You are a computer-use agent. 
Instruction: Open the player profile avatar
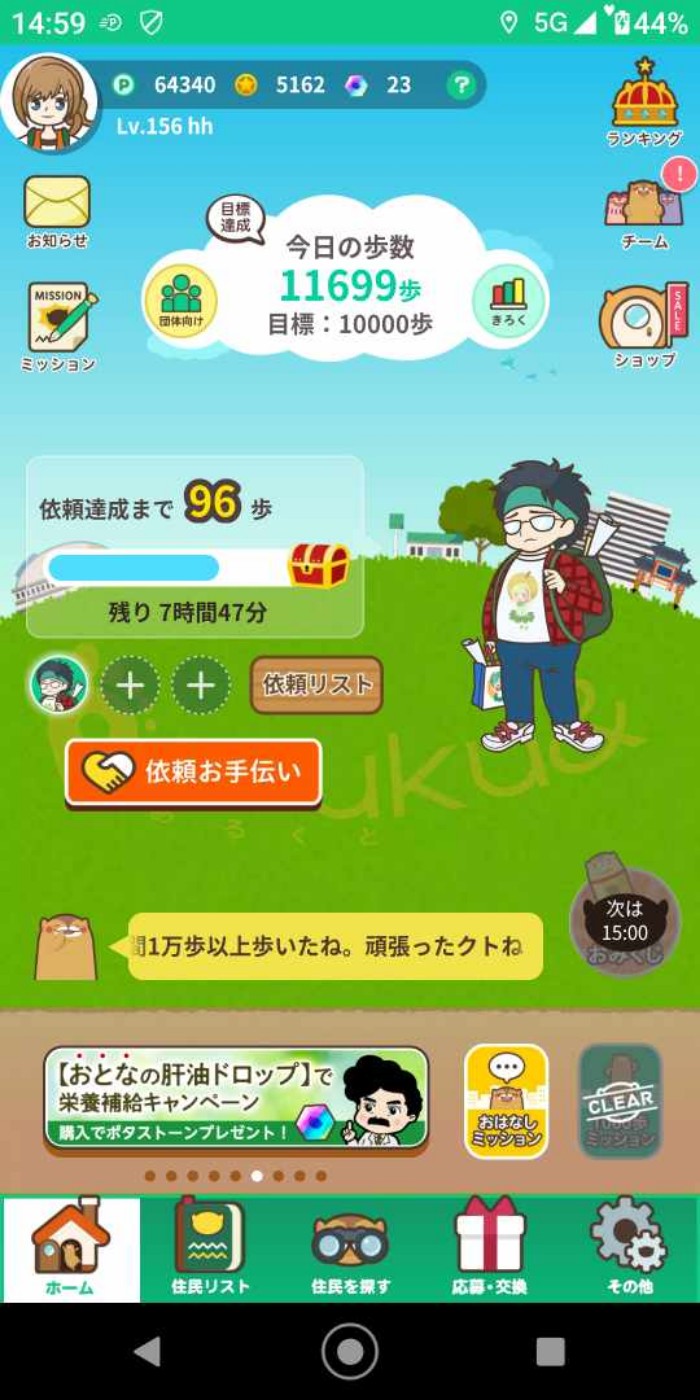(x=48, y=102)
